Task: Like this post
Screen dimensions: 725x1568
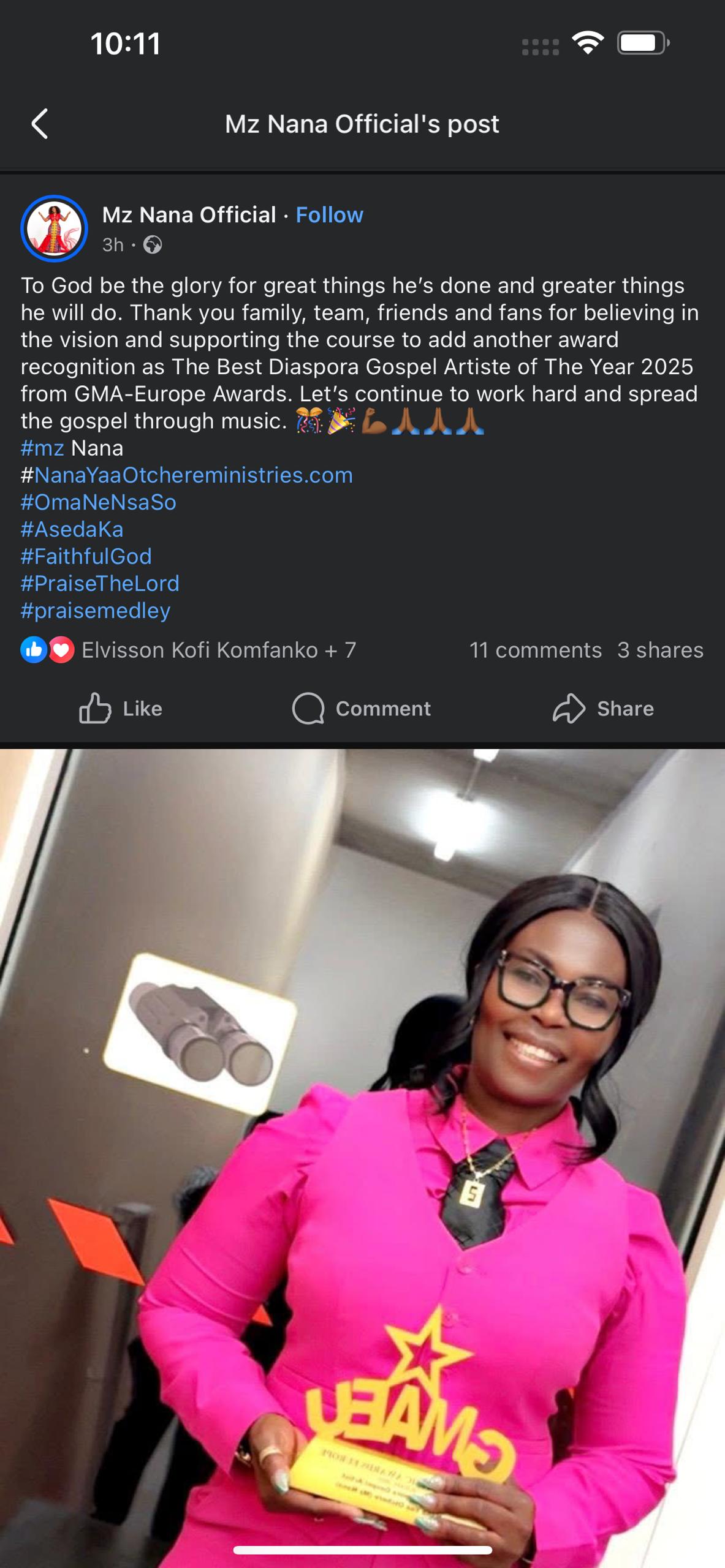Action: 121,709
